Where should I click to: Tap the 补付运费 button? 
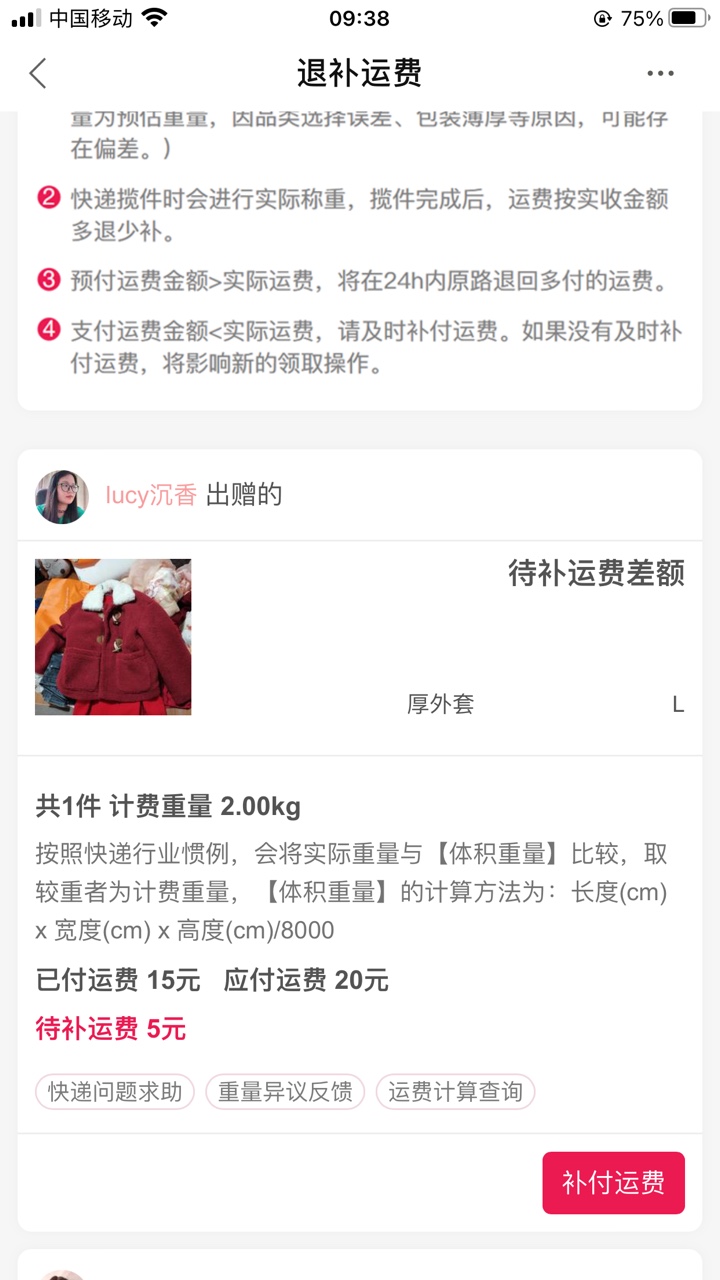point(613,1183)
